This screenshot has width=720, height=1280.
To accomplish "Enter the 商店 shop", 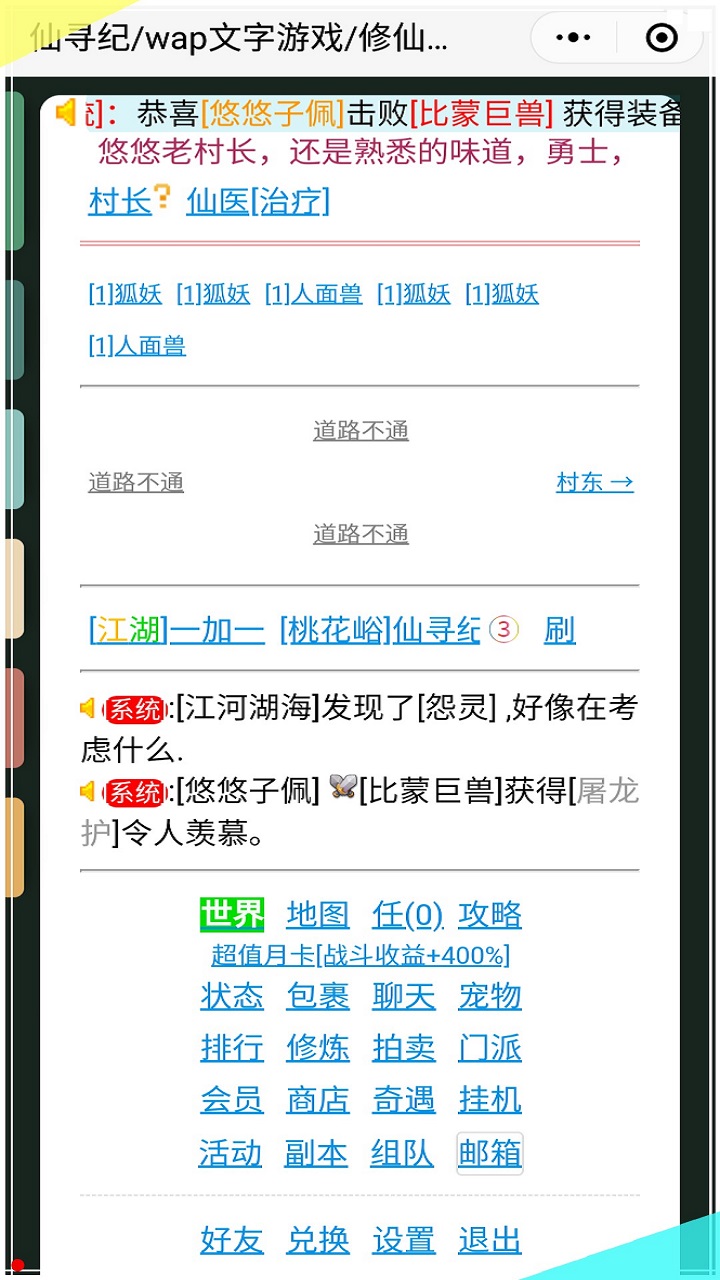I will coord(318,1100).
